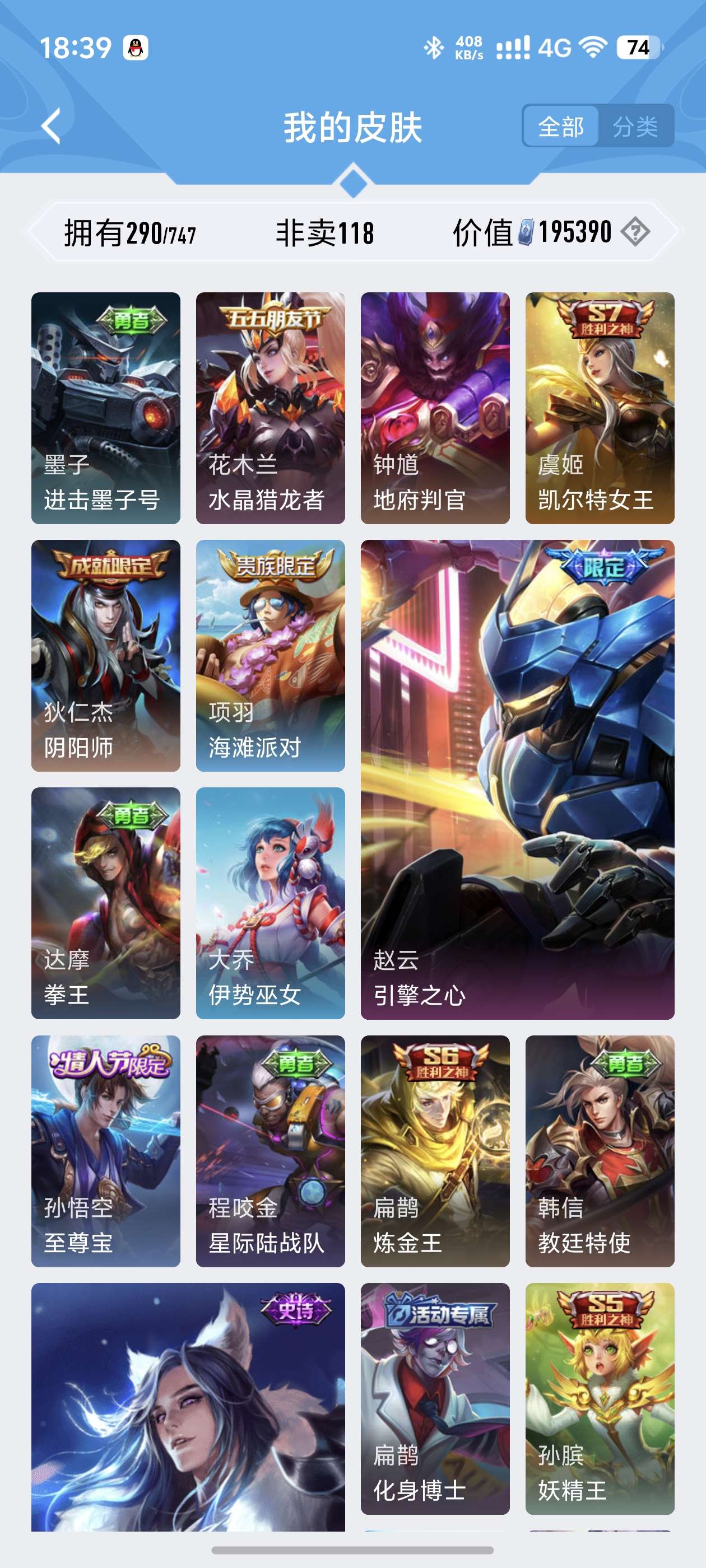Open 扁鹊 化身博士 skin card
The image size is (706, 1568).
(x=435, y=1398)
